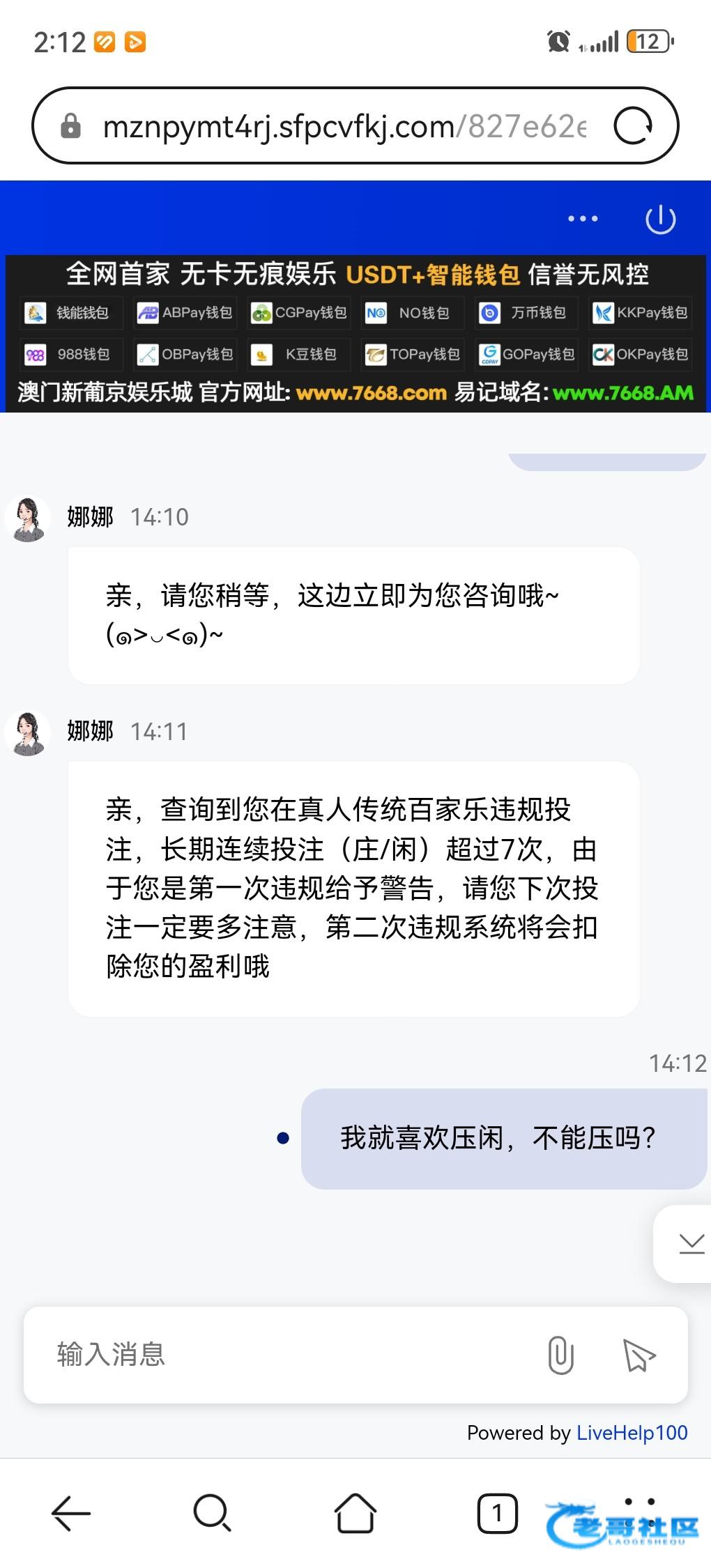Focus the 输入消息 message field
Viewport: 711px width, 1568px height.
click(x=279, y=1354)
